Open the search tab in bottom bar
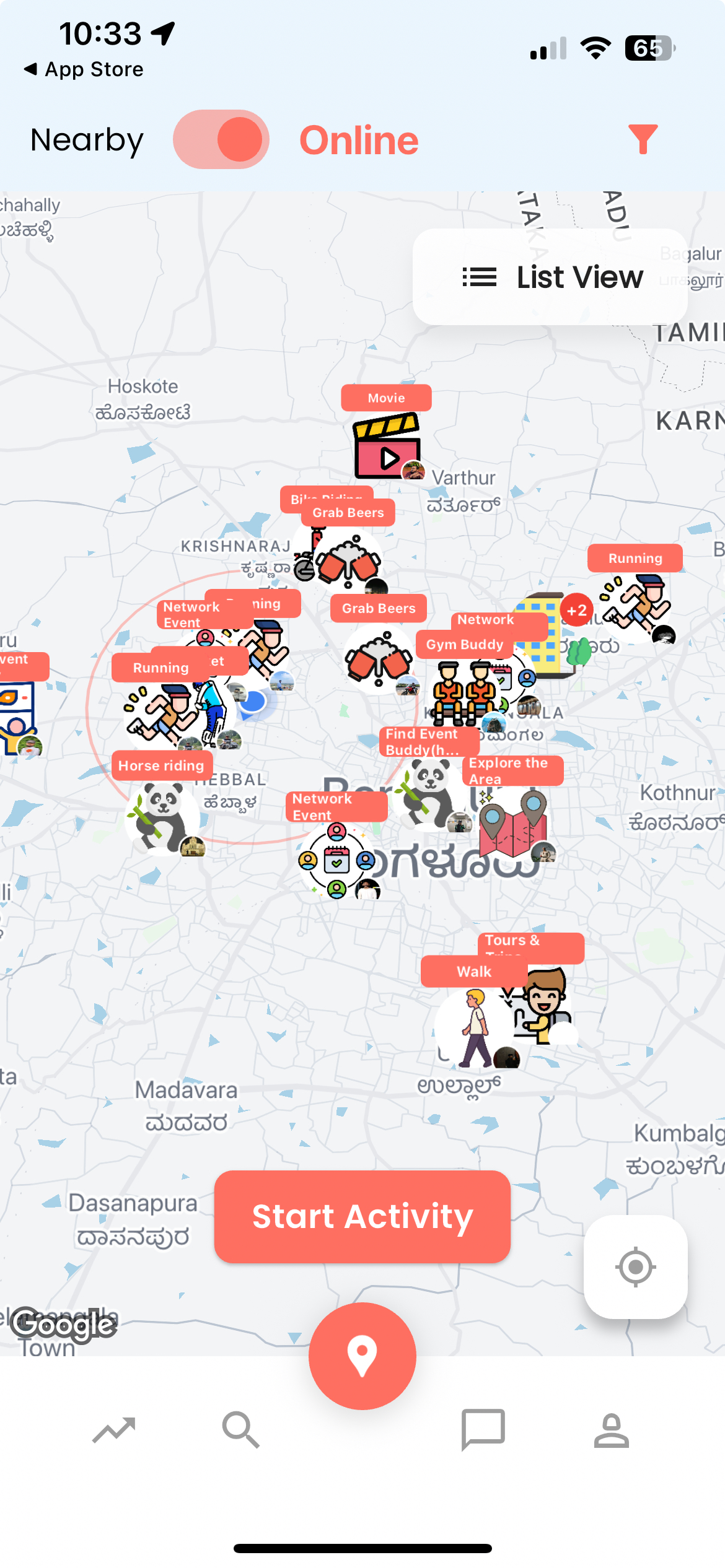The width and height of the screenshot is (725, 1568). click(240, 1431)
